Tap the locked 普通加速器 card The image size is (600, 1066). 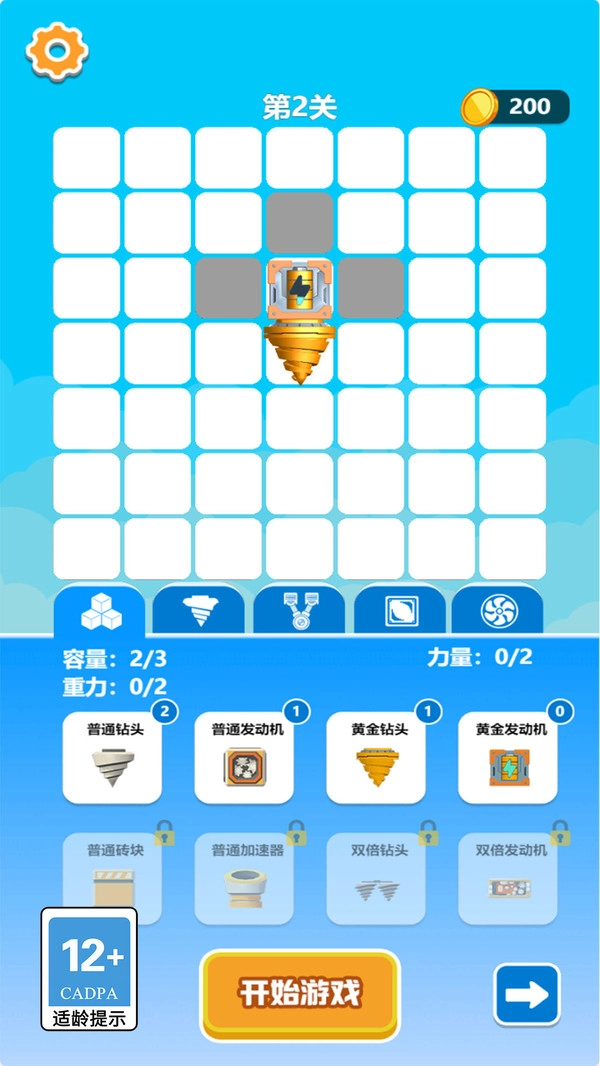point(245,878)
